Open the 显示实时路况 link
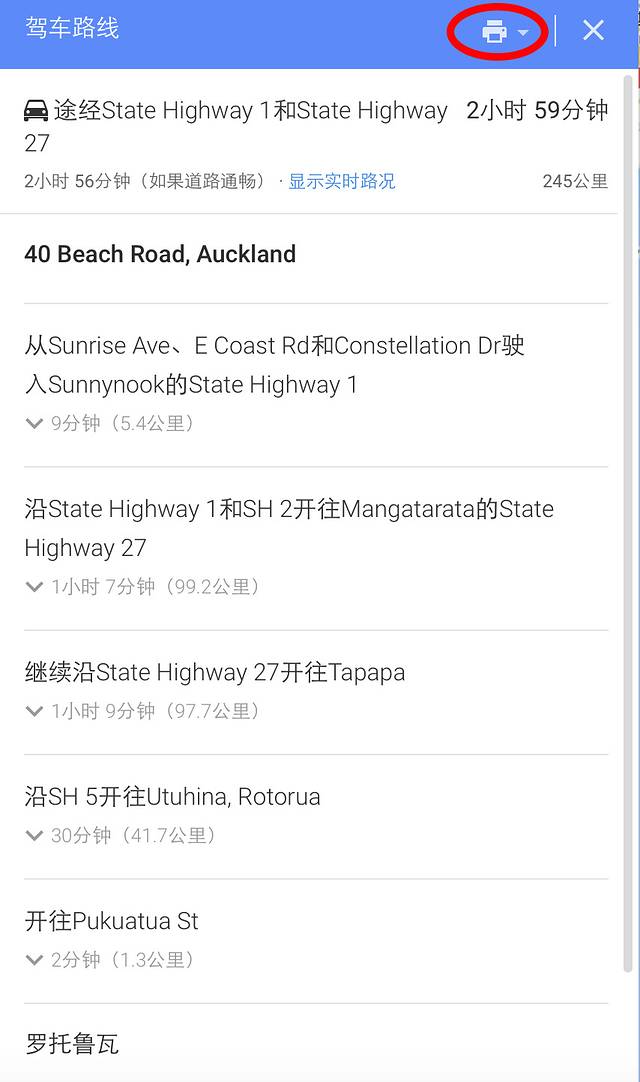The width and height of the screenshot is (640, 1082). click(x=342, y=181)
